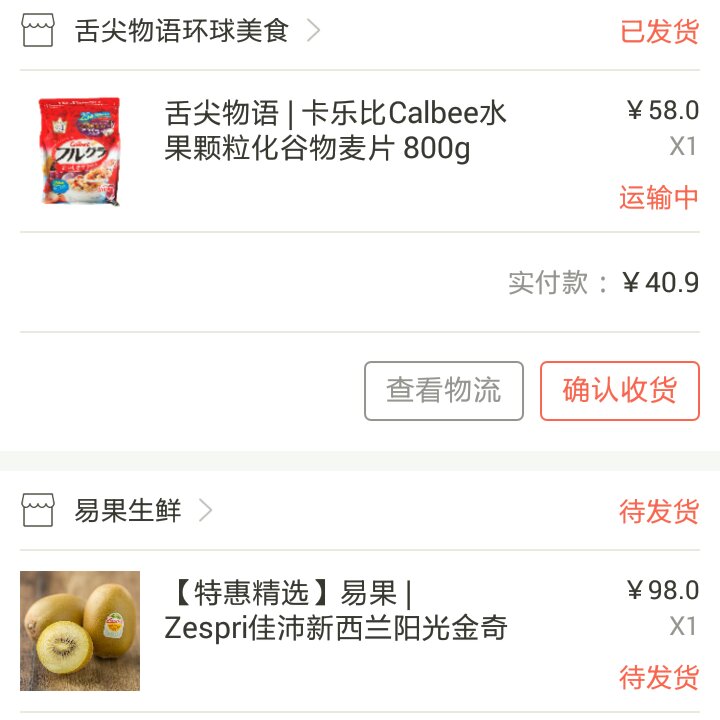Open the 易果生鲜 store page
Image resolution: width=720 pixels, height=720 pixels.
(128, 511)
